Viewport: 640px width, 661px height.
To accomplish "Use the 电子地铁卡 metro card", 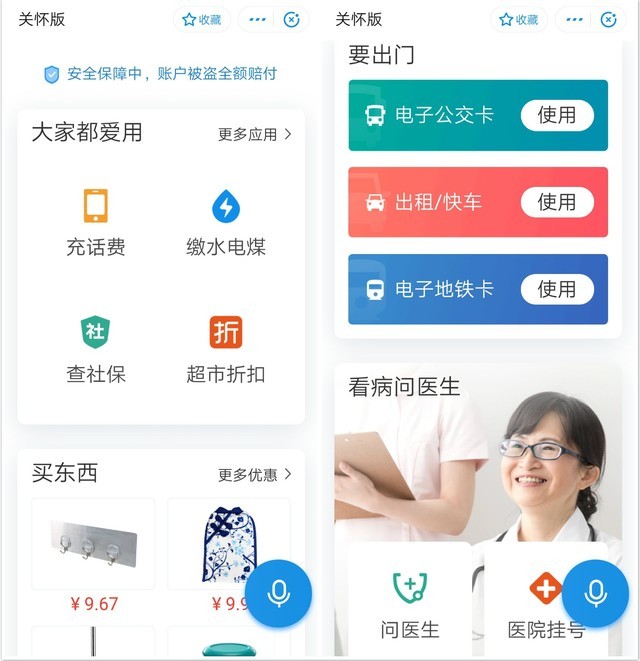I will (x=557, y=289).
